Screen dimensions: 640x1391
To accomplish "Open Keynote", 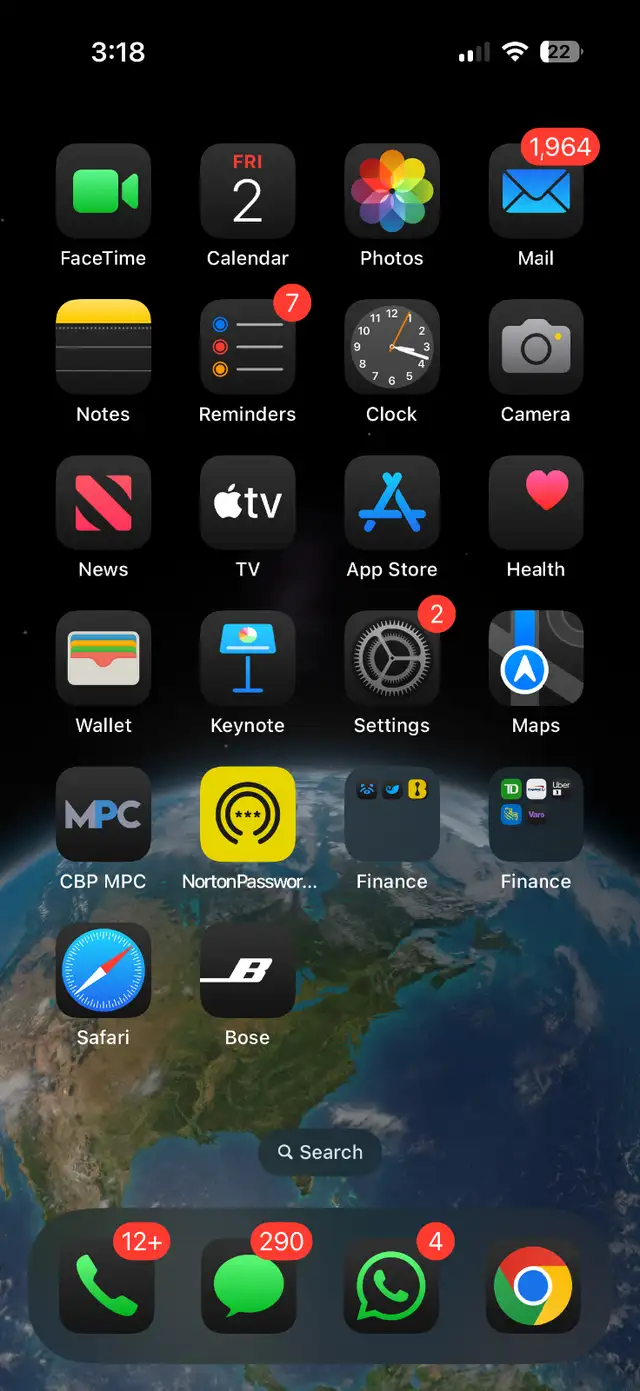I will coord(247,659).
